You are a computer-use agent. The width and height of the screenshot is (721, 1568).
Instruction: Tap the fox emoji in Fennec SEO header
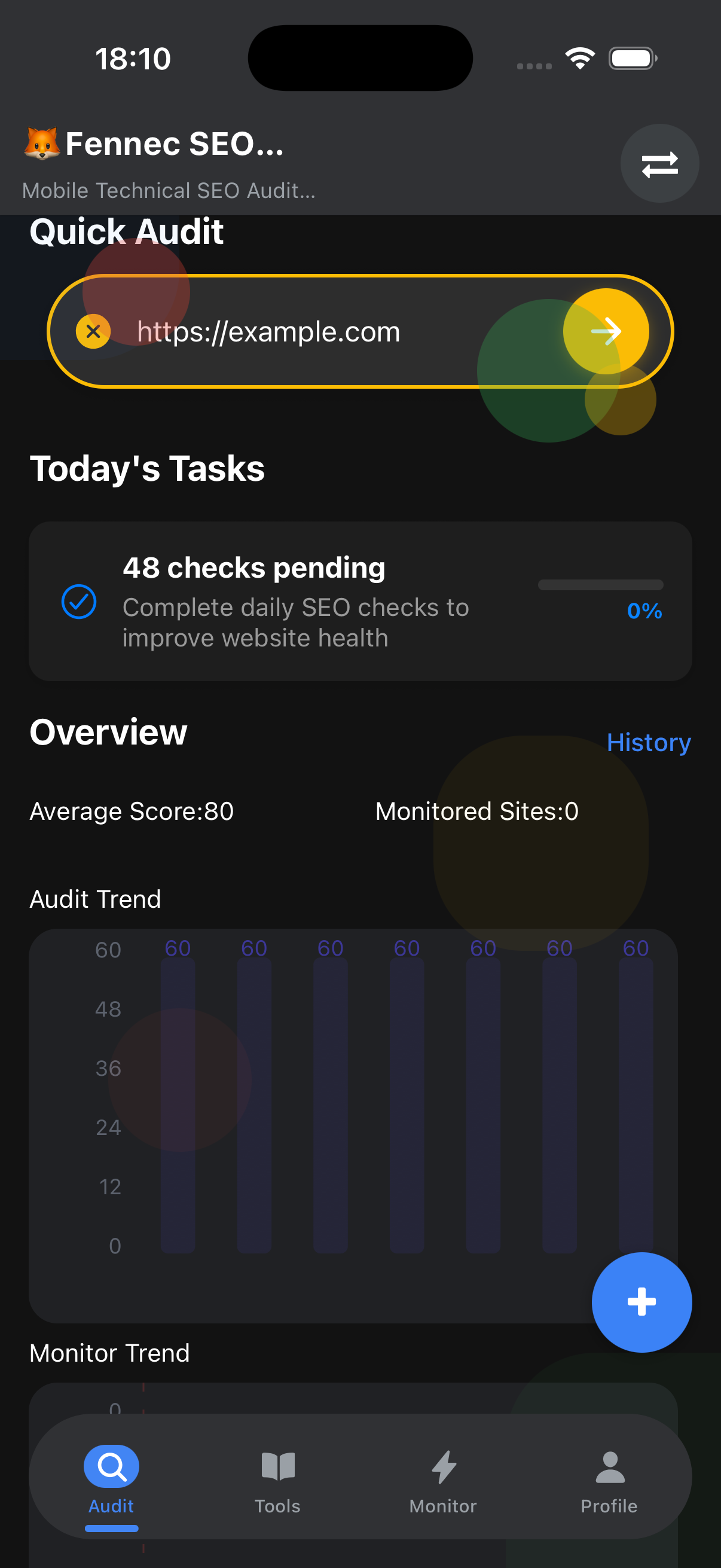pos(41,144)
